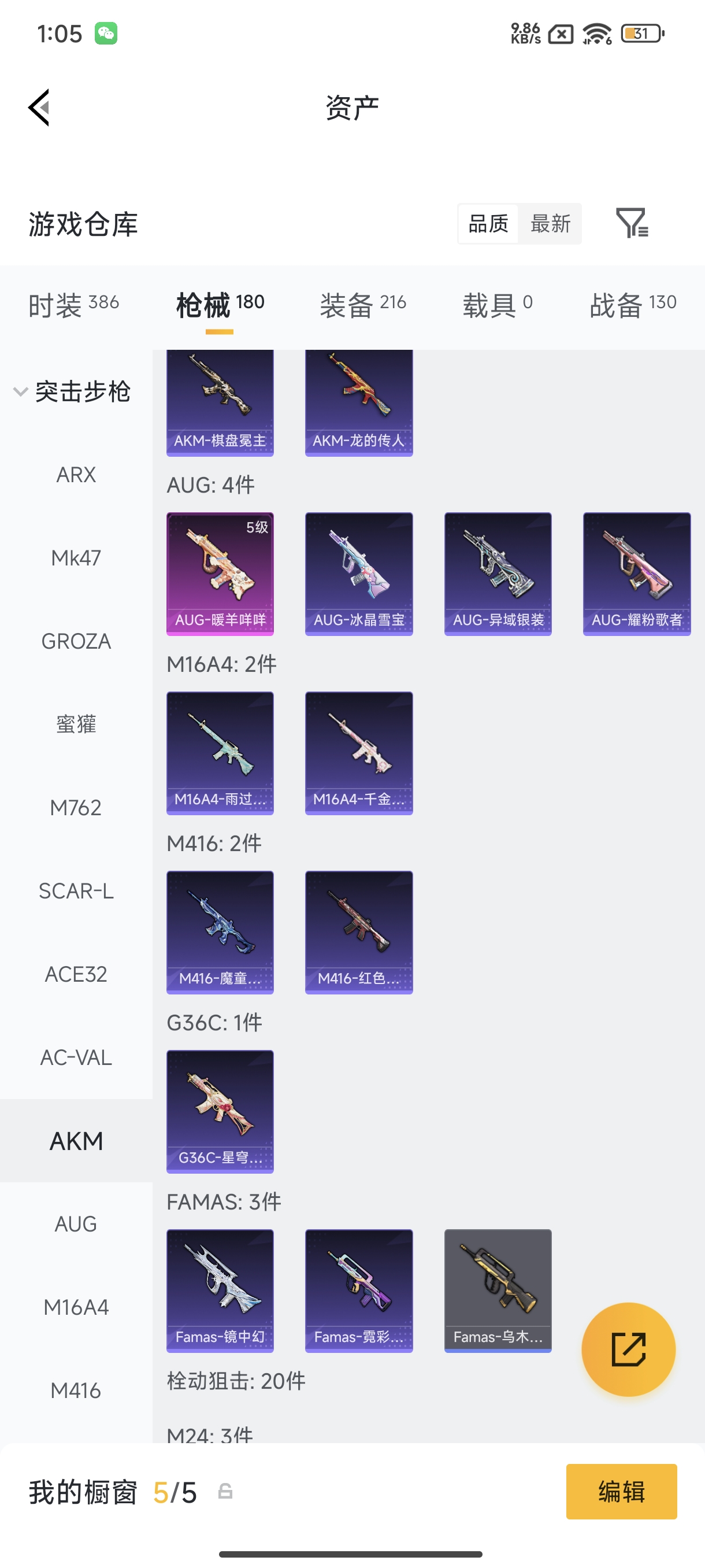Screen dimensions: 705x1568
Task: Switch to the 载具 tab
Action: [x=497, y=304]
